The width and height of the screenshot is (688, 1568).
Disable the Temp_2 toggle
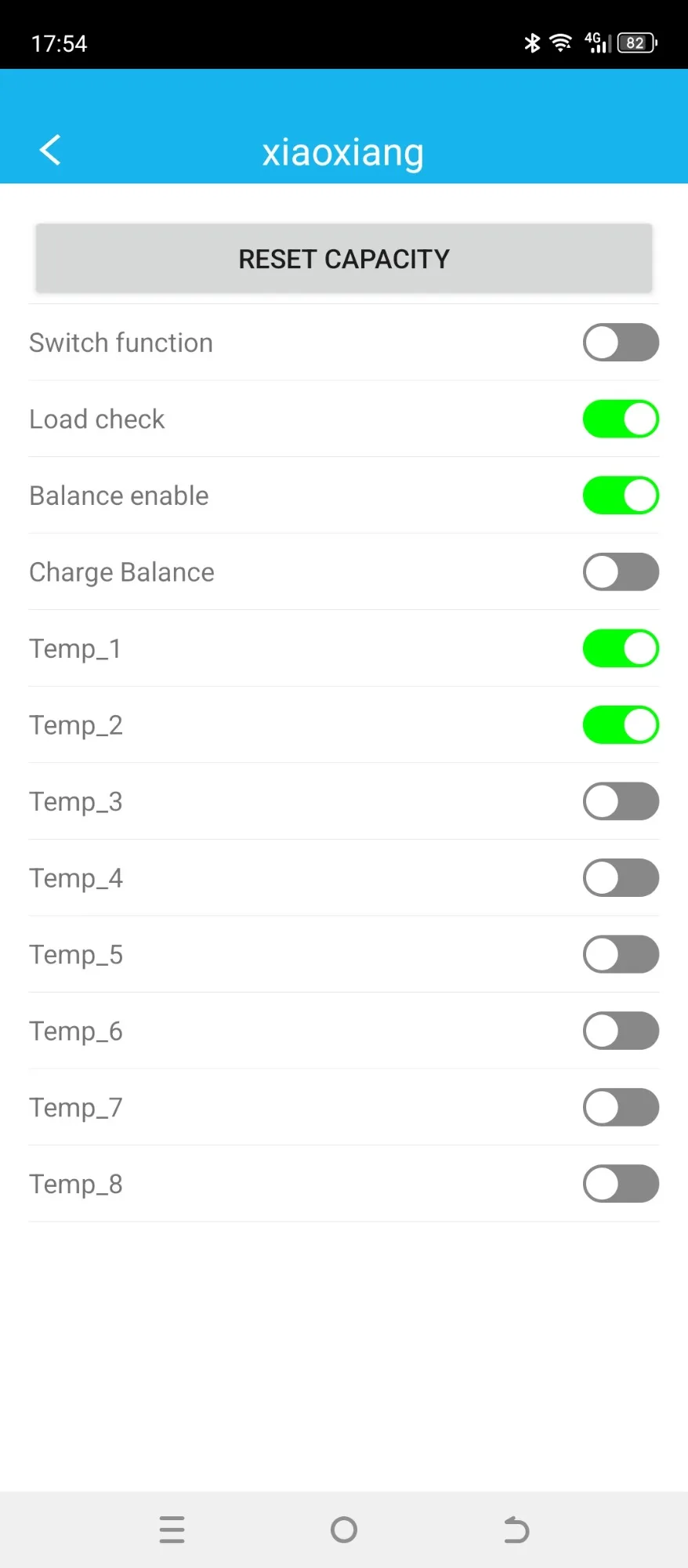point(621,724)
